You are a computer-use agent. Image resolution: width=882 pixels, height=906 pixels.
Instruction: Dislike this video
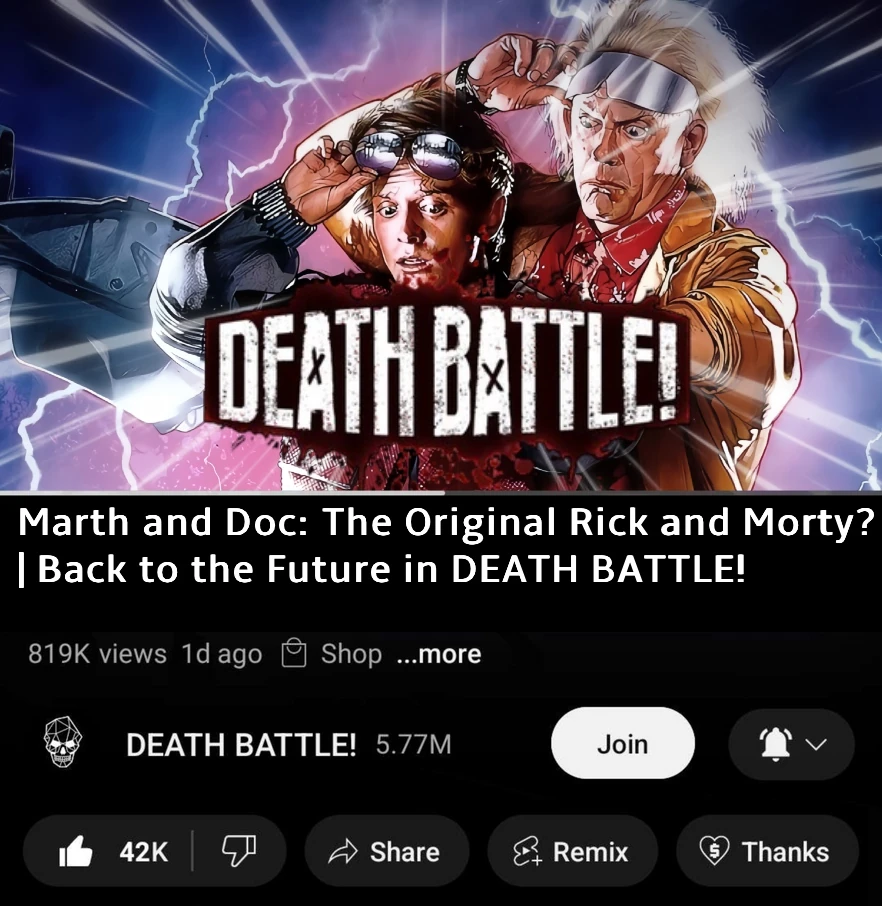tap(238, 852)
